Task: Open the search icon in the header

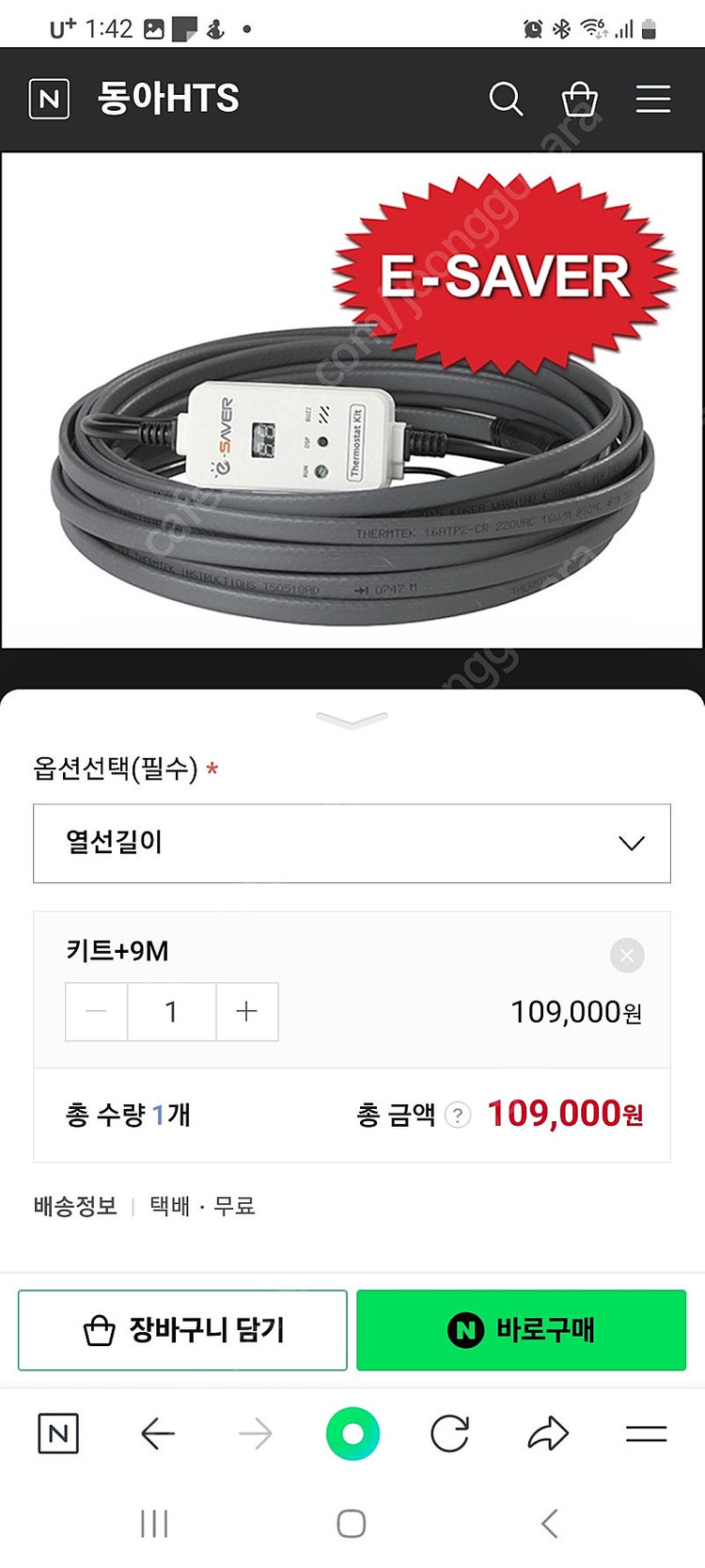Action: pyautogui.click(x=506, y=98)
